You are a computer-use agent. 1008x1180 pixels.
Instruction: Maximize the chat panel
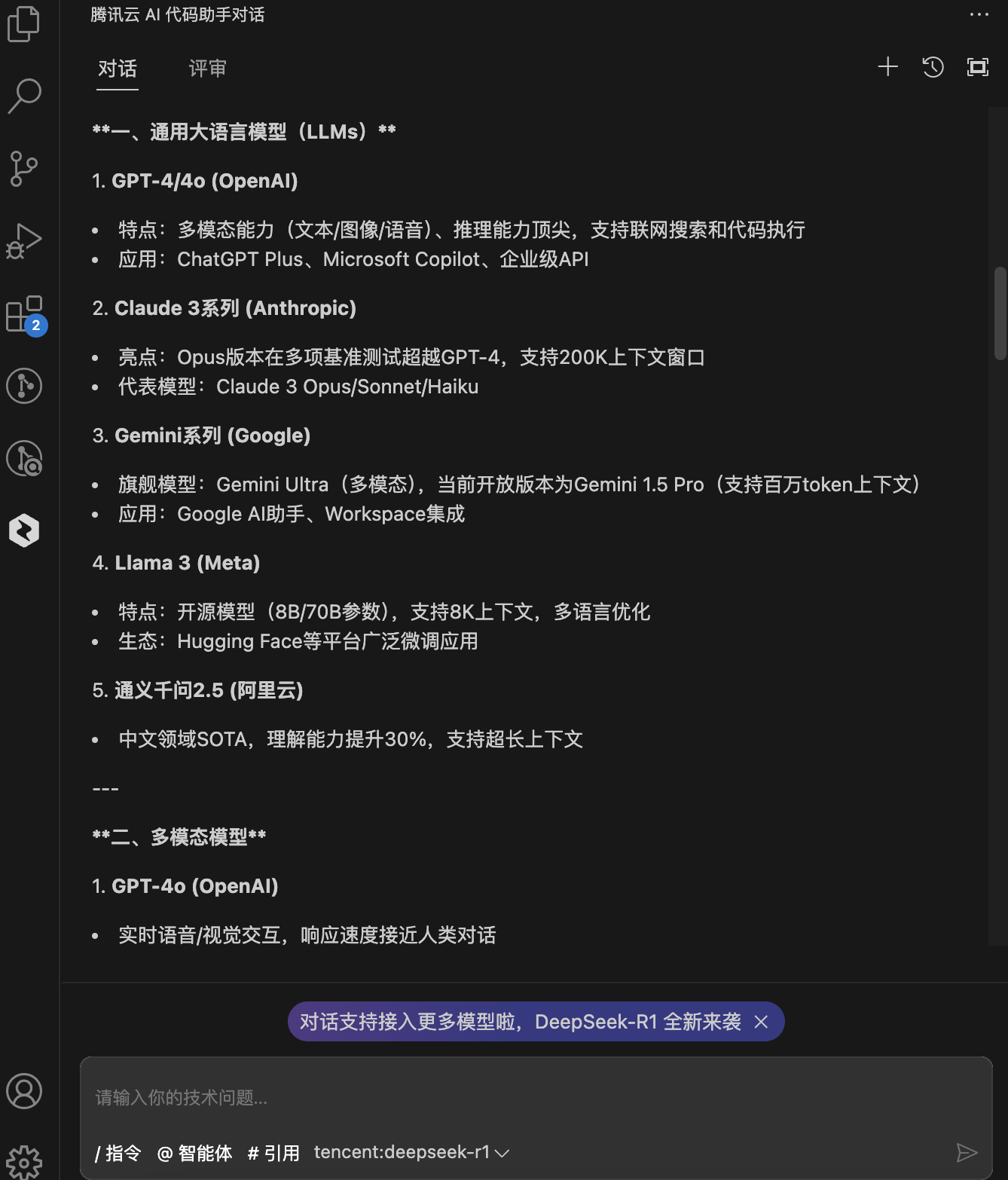(977, 67)
